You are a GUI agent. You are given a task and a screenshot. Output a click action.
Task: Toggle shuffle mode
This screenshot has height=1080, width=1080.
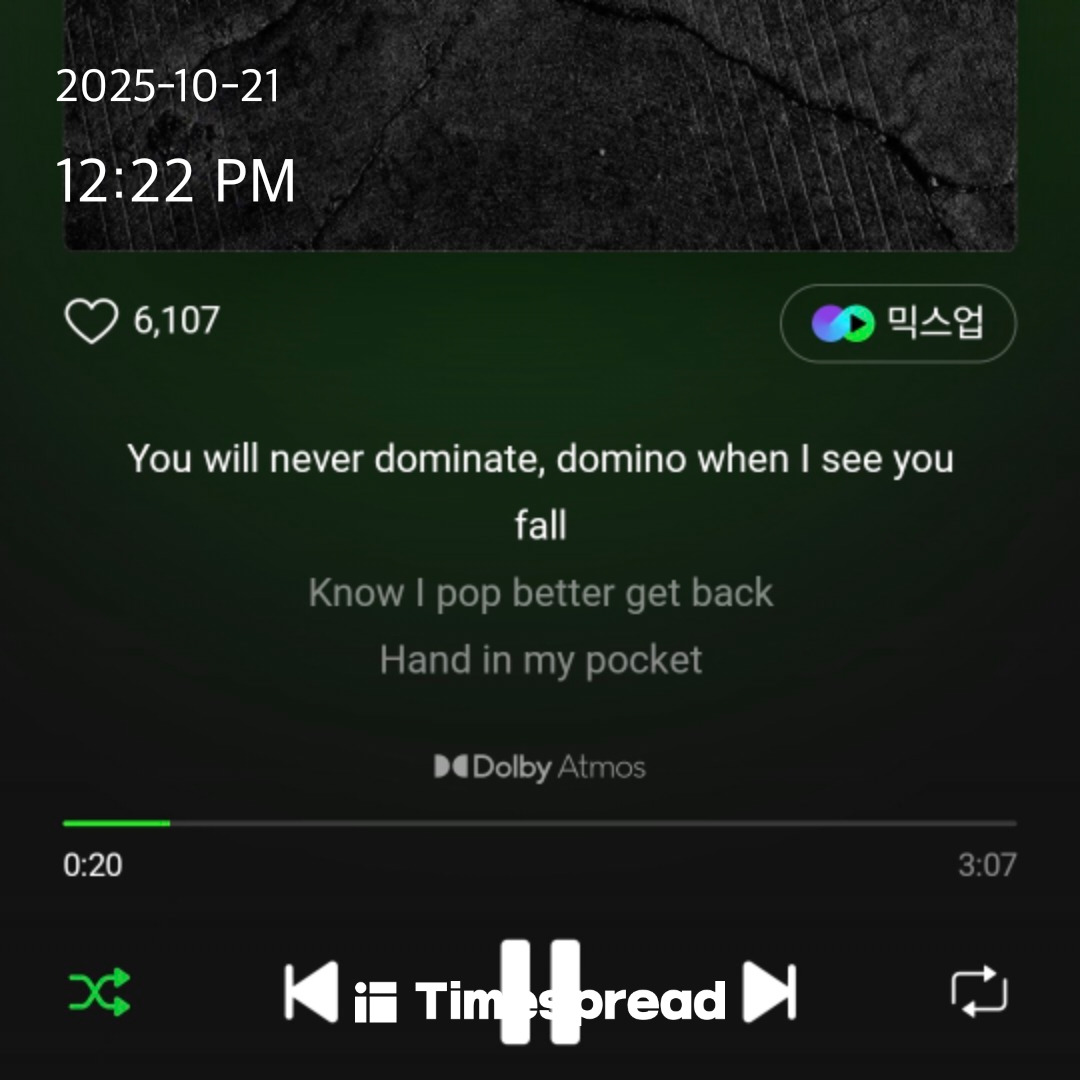point(99,992)
